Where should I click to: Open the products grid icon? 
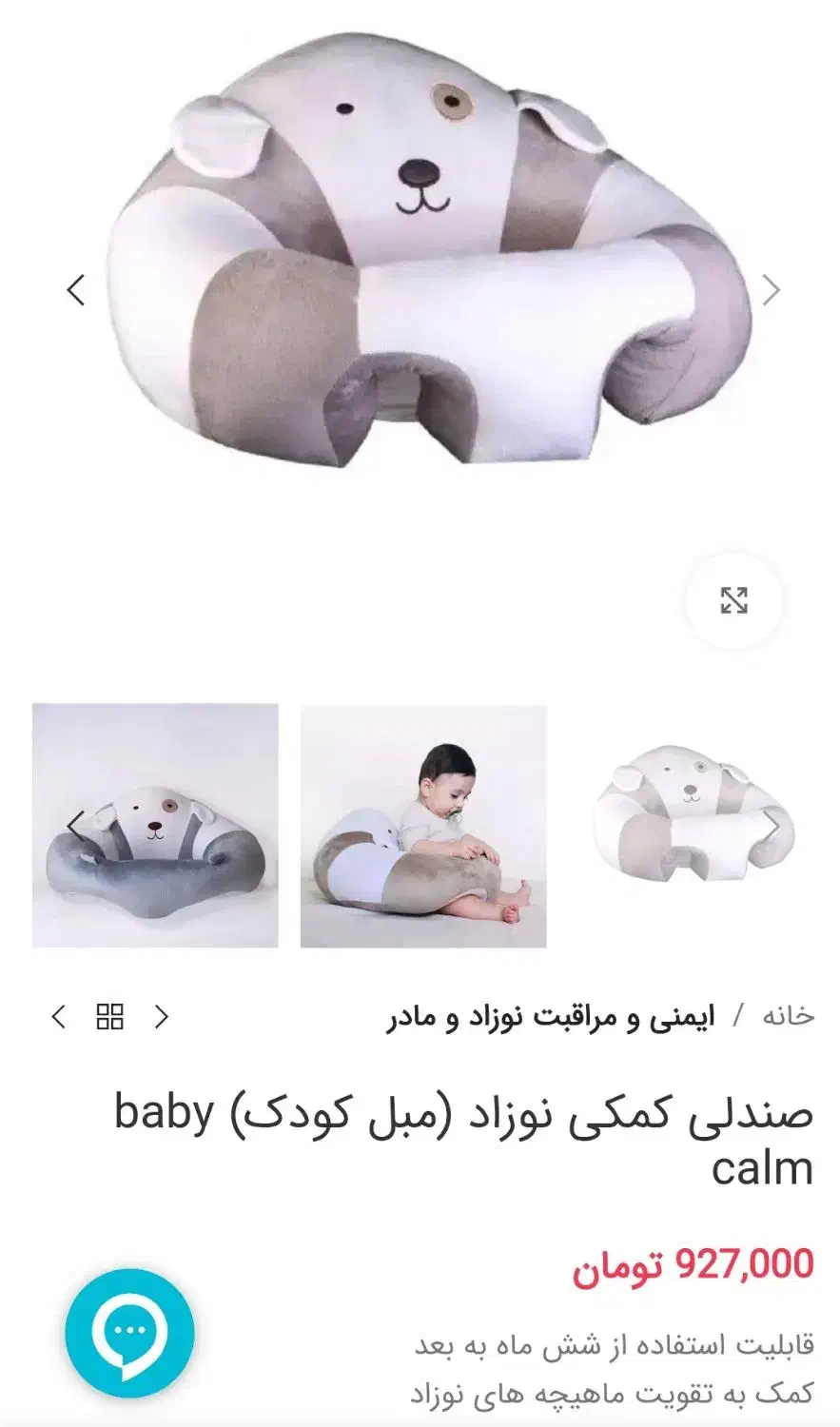(x=110, y=1017)
